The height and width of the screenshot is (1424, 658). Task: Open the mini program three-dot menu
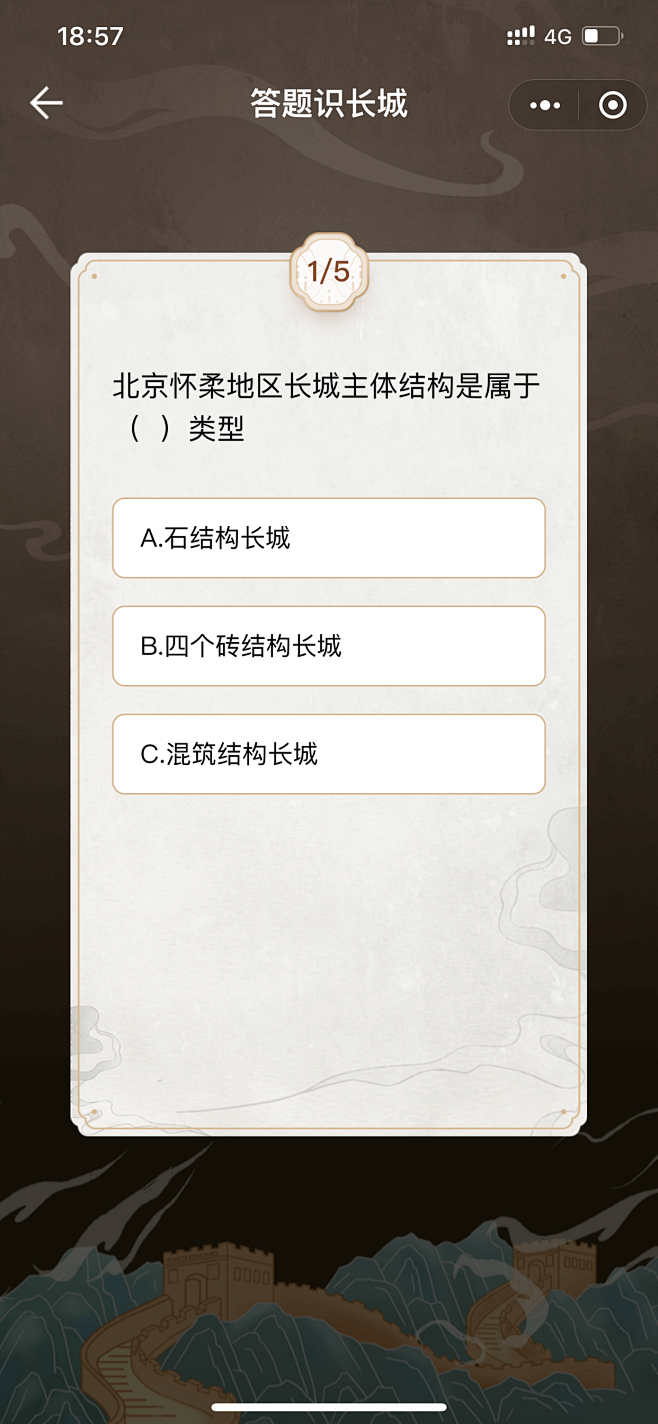(545, 105)
